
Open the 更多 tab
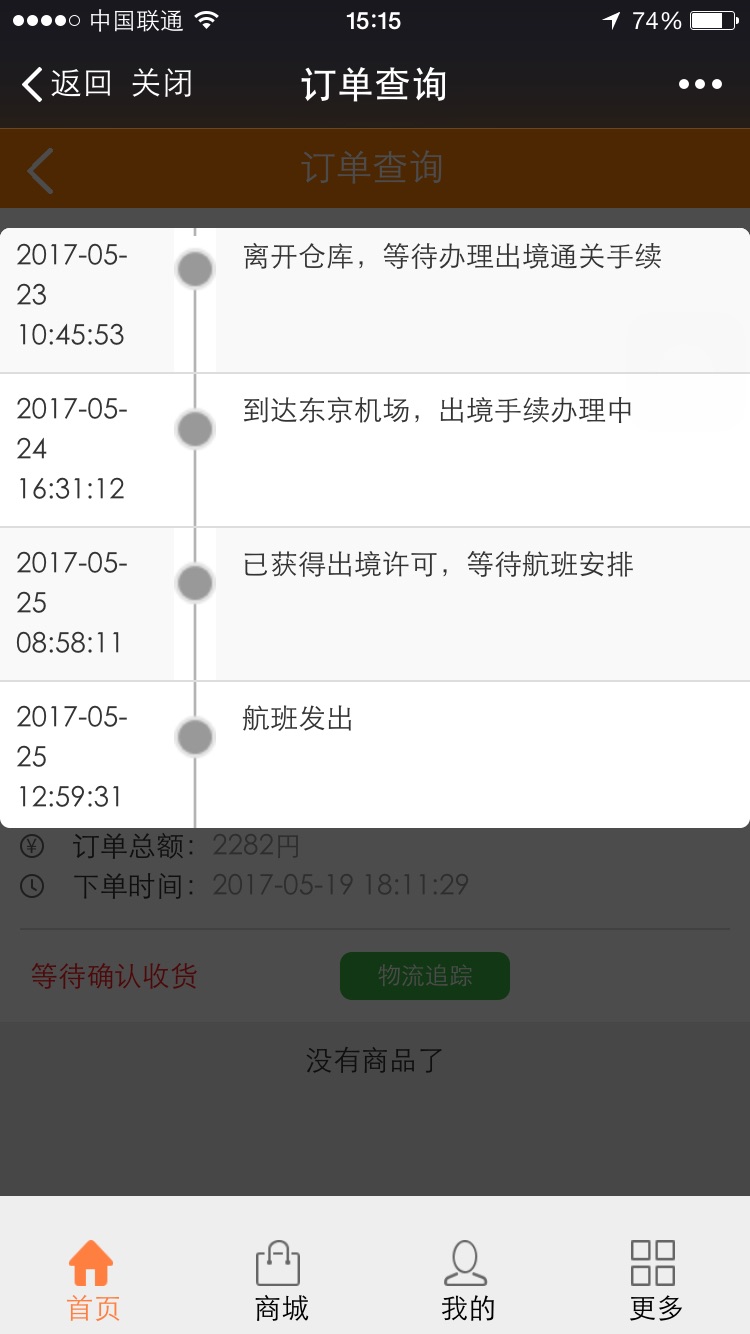tap(655, 1279)
